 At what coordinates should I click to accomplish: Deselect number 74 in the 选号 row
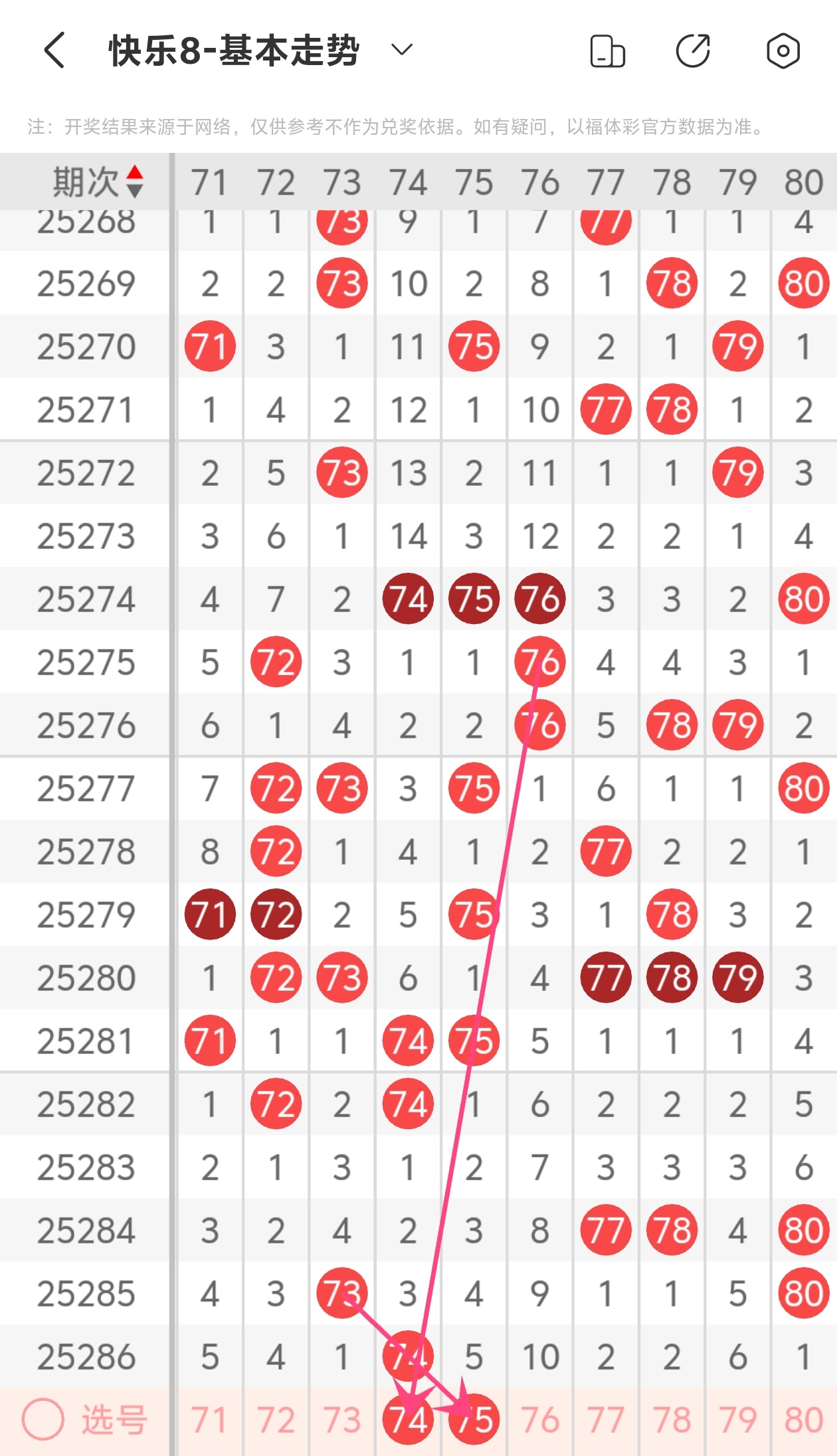coord(408,1420)
